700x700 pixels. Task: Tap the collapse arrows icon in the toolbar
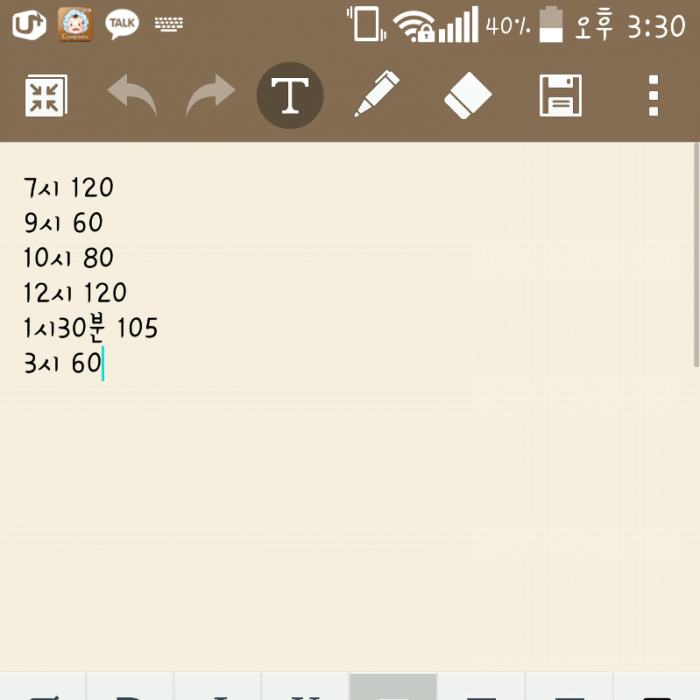pos(45,96)
